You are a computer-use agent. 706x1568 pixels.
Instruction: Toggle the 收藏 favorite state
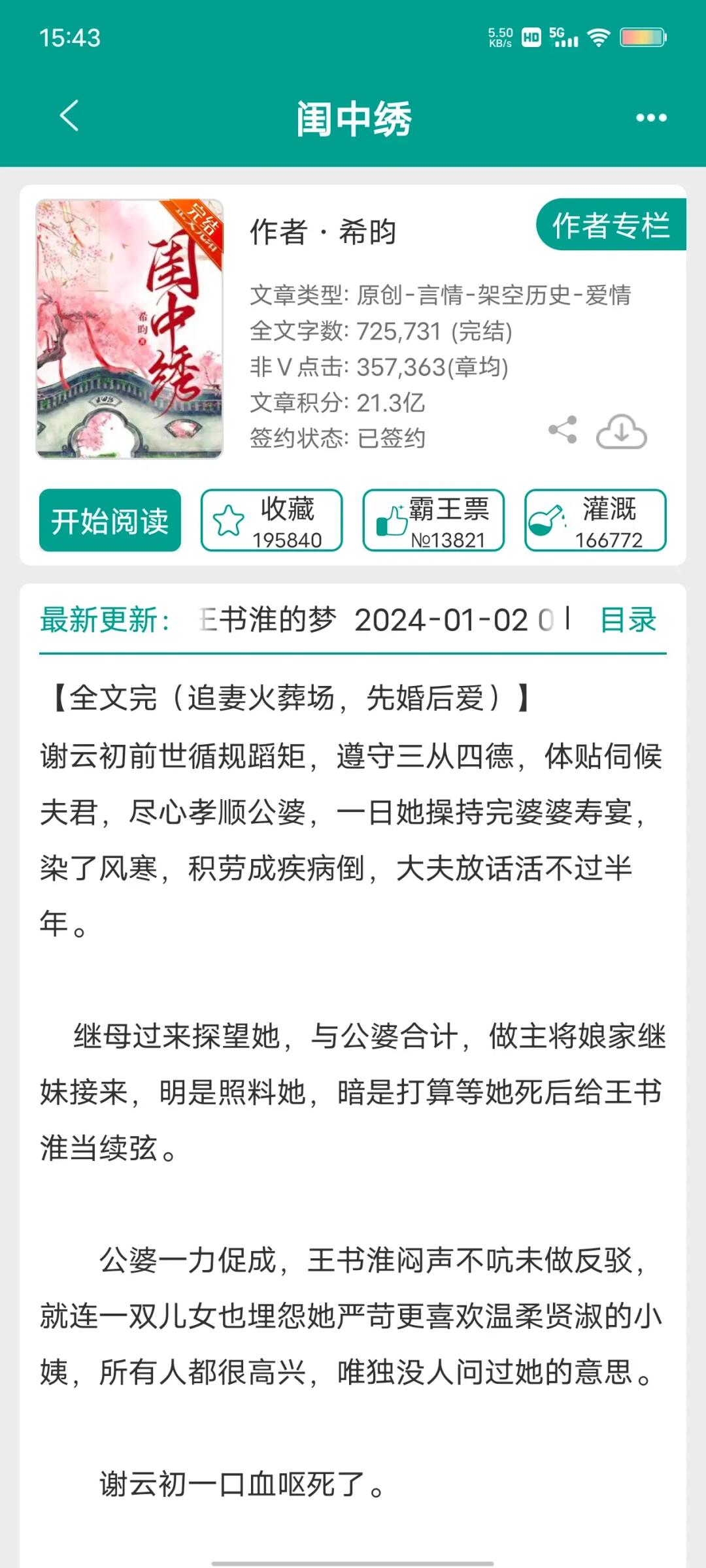click(272, 520)
